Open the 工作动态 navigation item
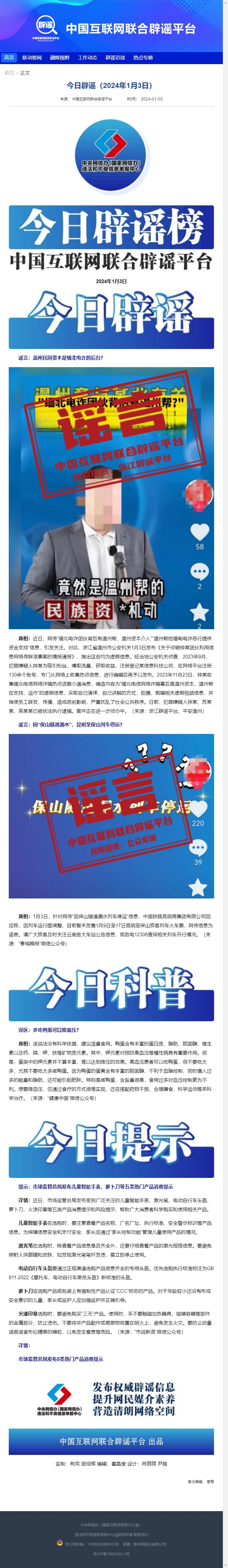228x1568 pixels. [x=88, y=58]
